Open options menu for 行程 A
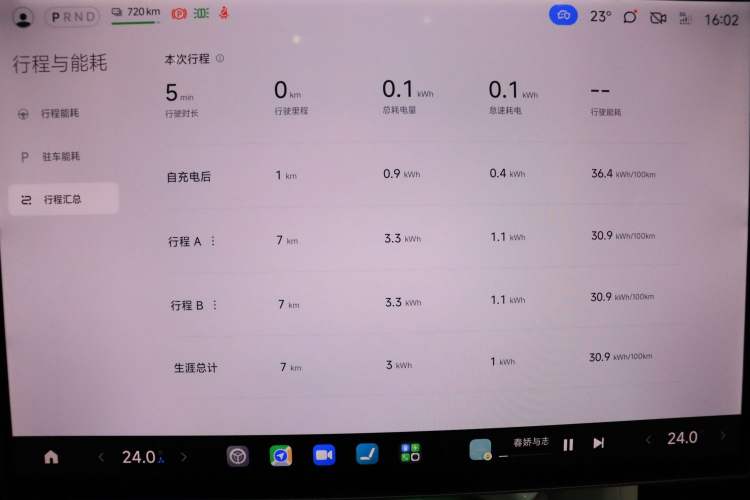The image size is (750, 500). (x=213, y=241)
